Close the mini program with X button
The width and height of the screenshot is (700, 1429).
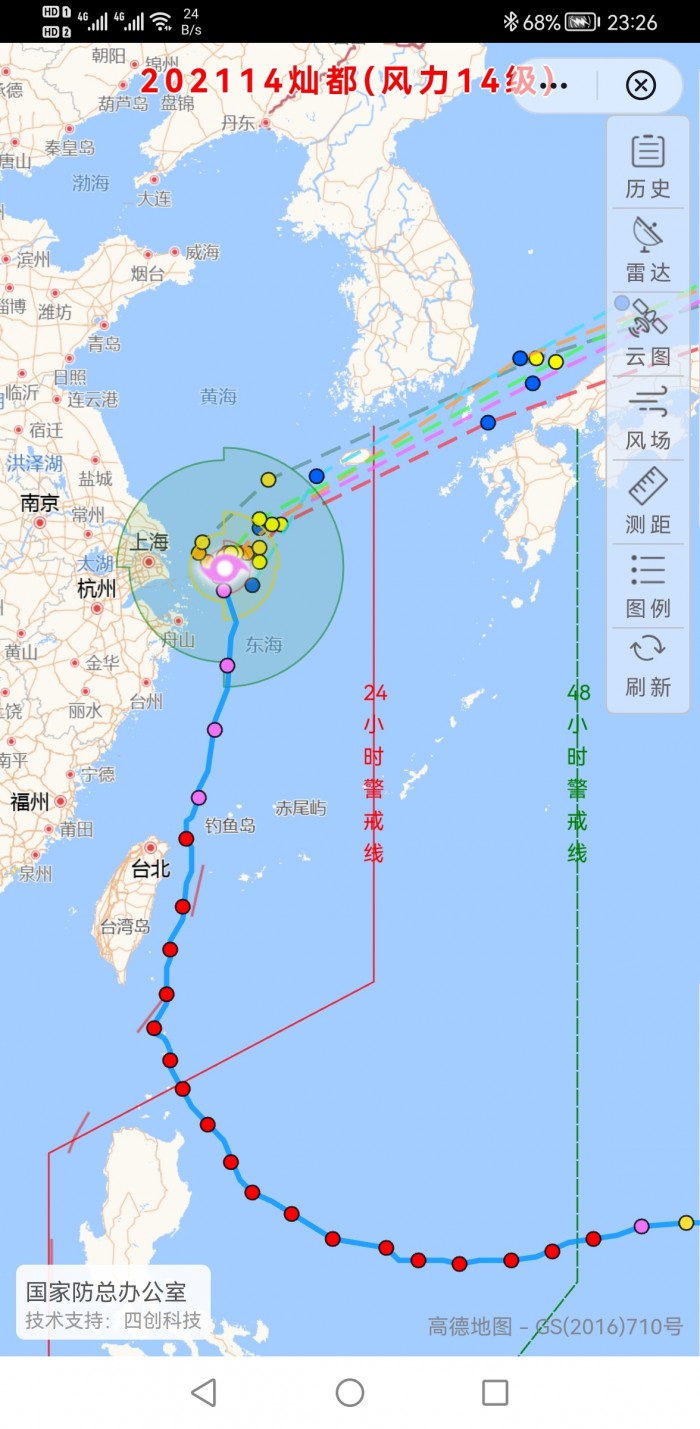click(x=641, y=85)
